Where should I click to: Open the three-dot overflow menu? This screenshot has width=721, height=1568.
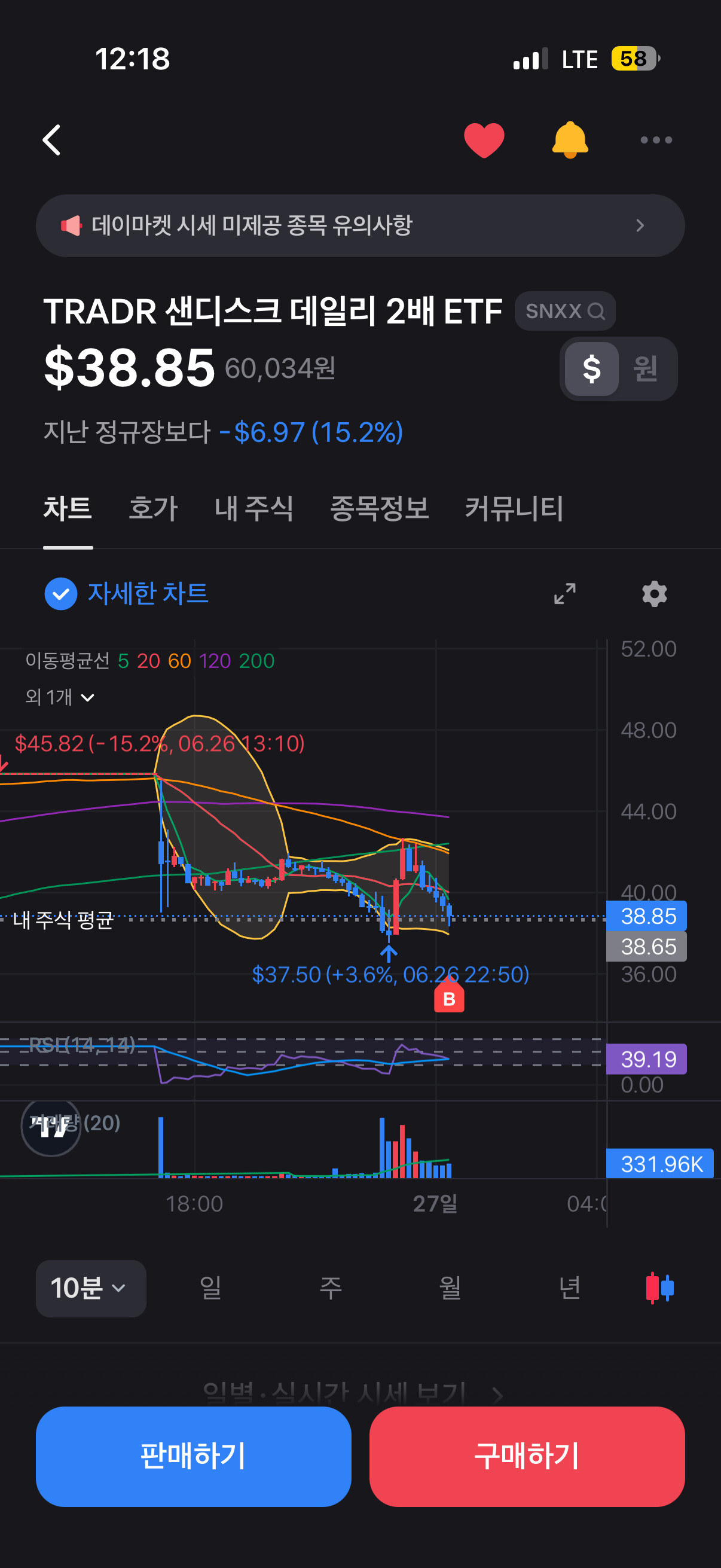click(x=656, y=140)
